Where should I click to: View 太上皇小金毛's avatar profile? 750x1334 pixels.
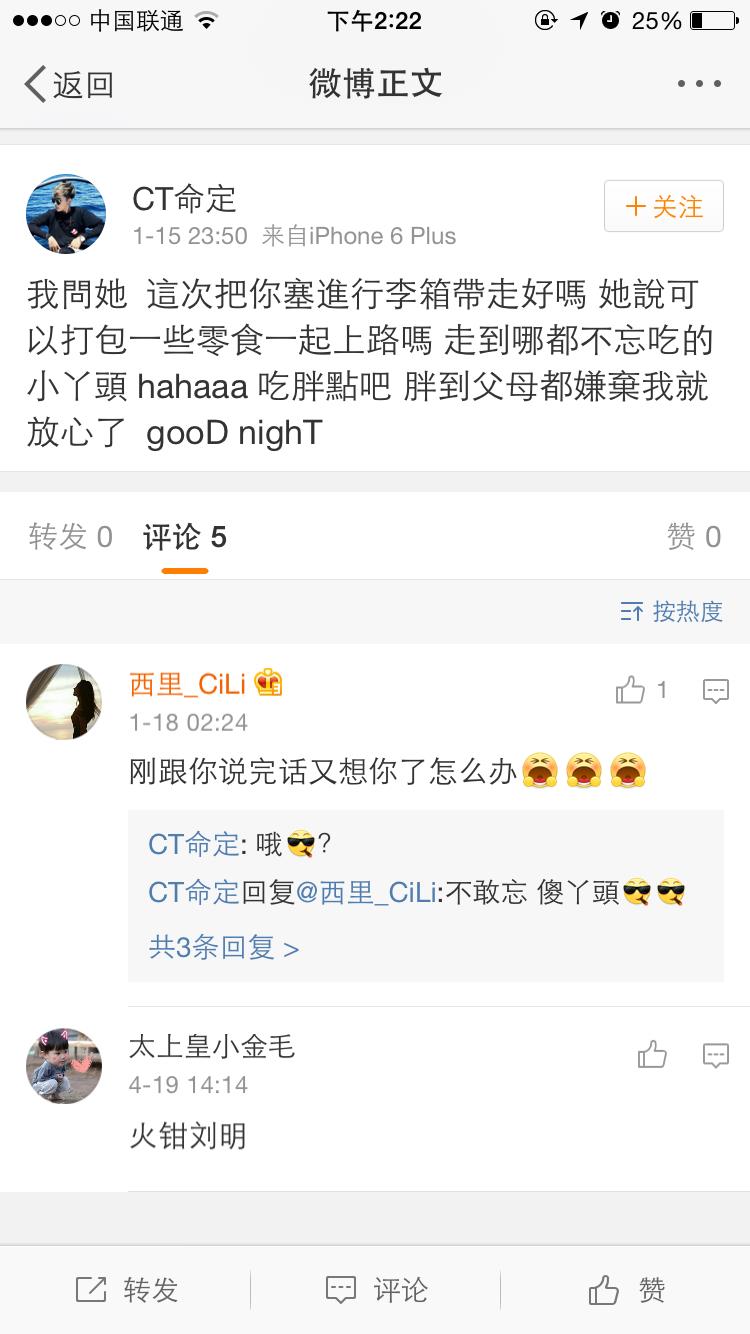click(x=64, y=1066)
